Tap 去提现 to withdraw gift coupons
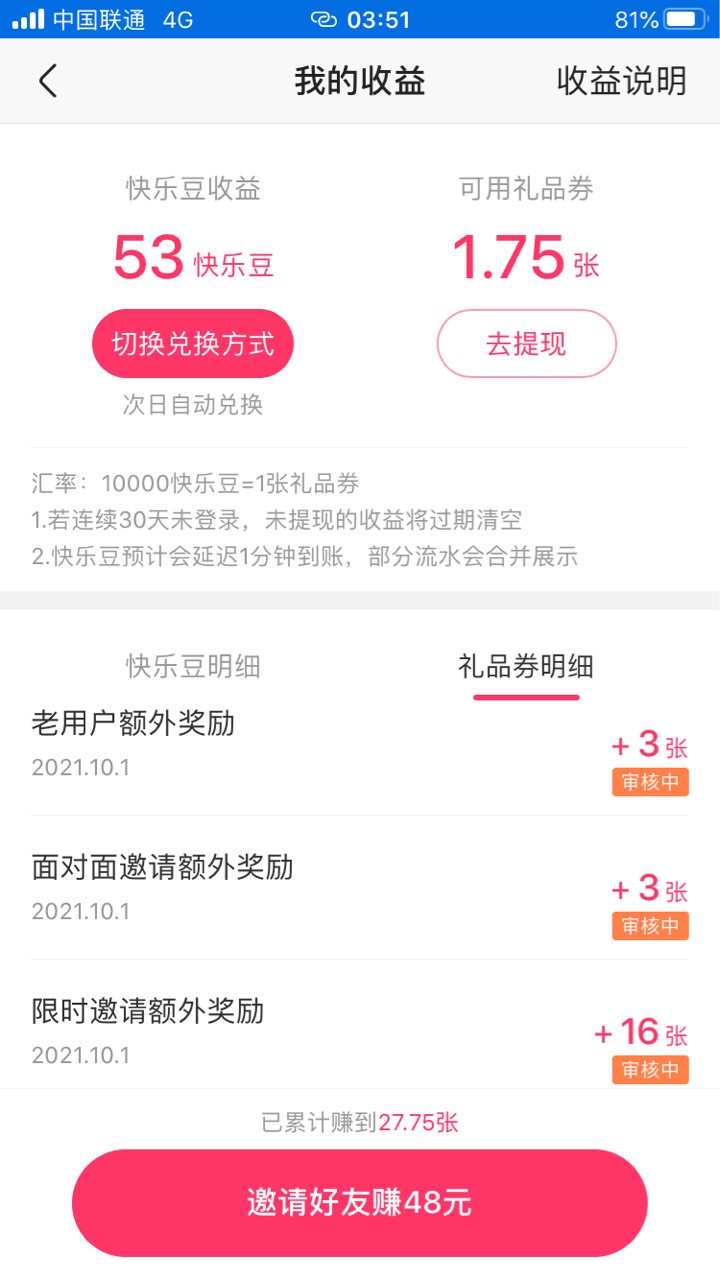Viewport: 720px width, 1280px height. (526, 343)
